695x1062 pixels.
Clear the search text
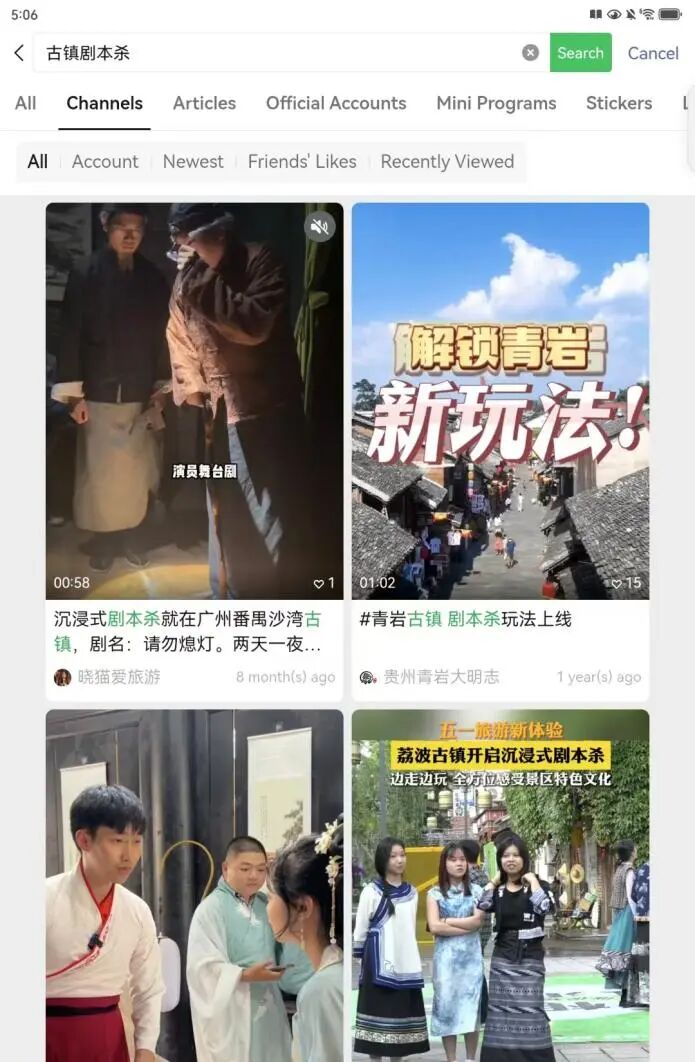[x=530, y=53]
